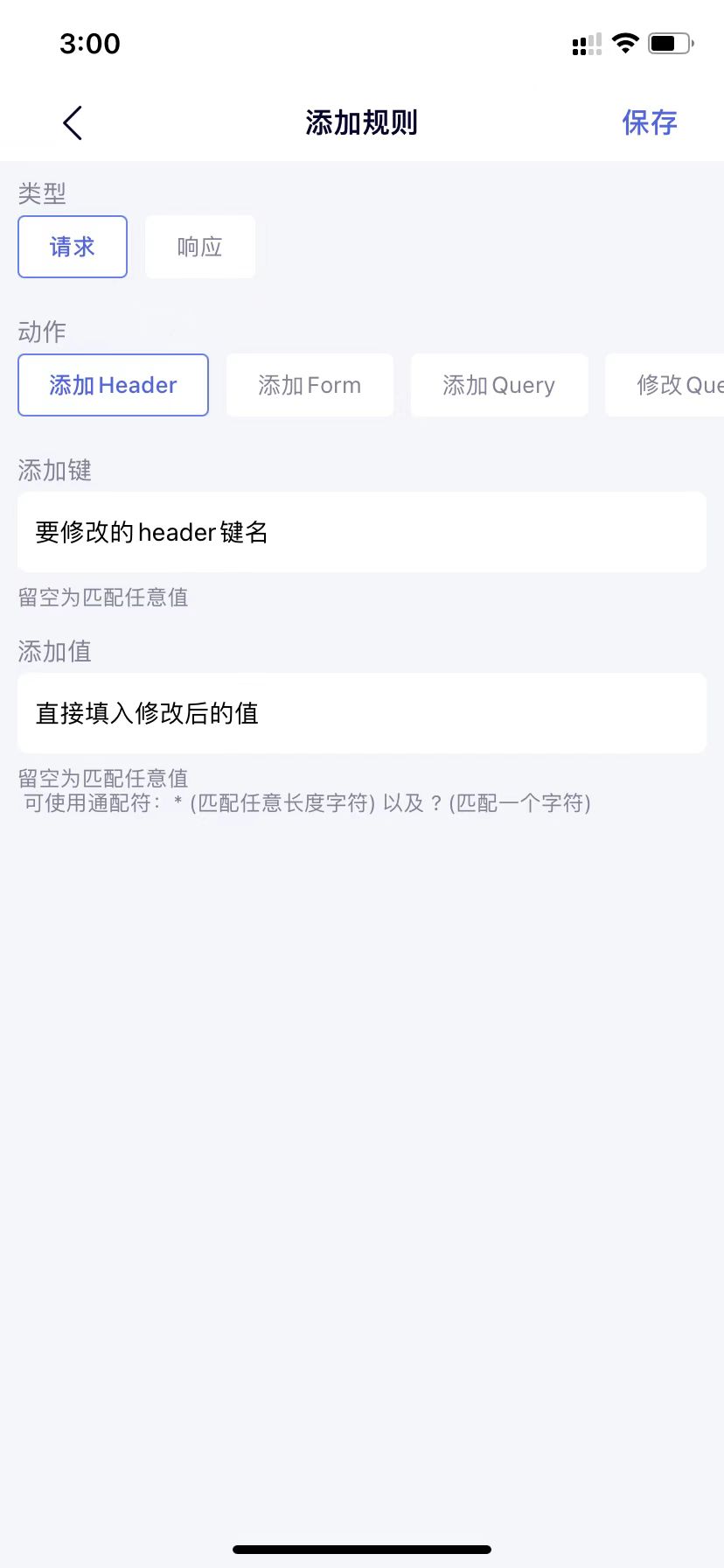Tap 保存 to save the rule
The height and width of the screenshot is (1568, 724).
click(649, 123)
